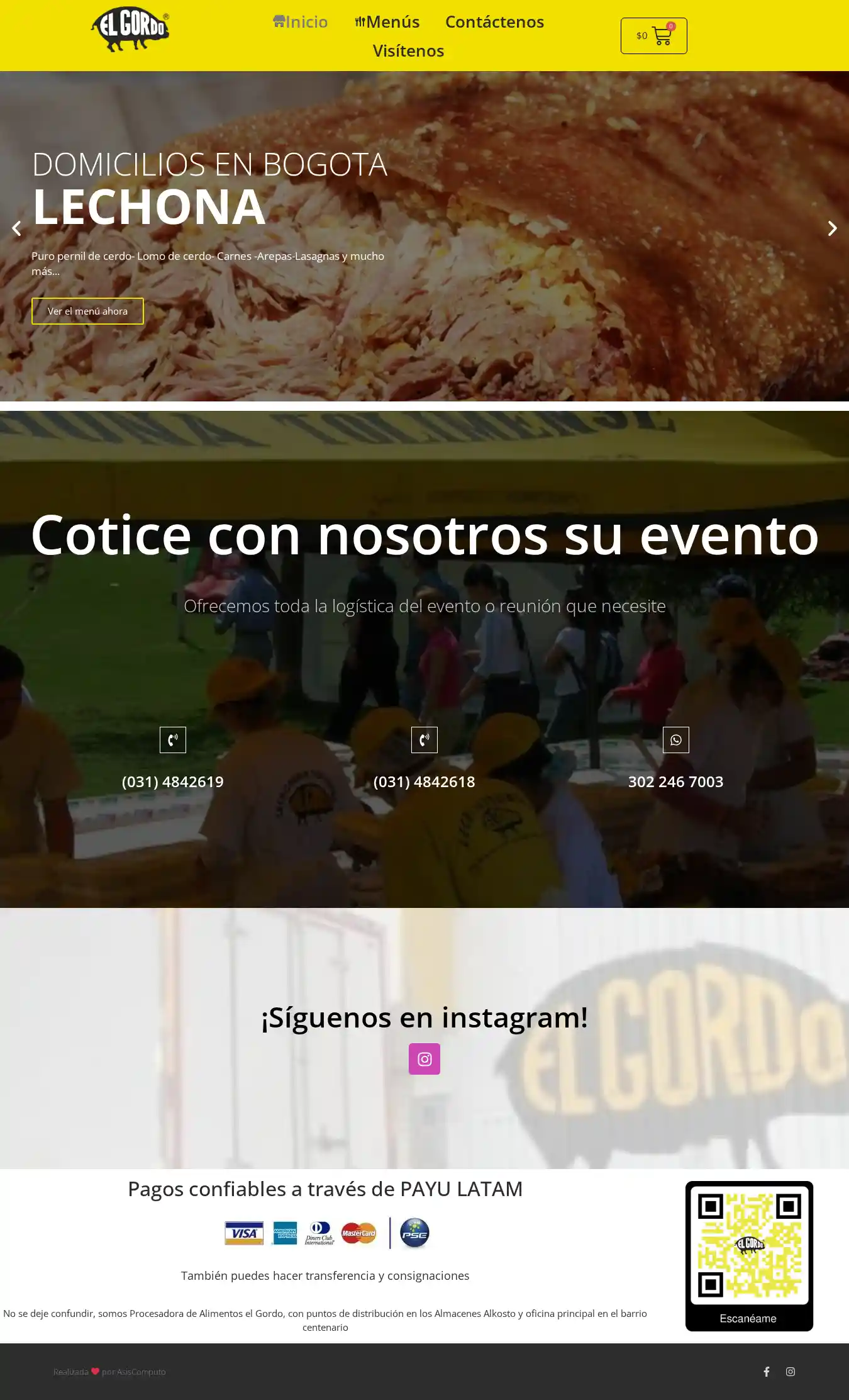This screenshot has height=1400, width=849.
Task: Open the Menús page
Action: click(387, 22)
